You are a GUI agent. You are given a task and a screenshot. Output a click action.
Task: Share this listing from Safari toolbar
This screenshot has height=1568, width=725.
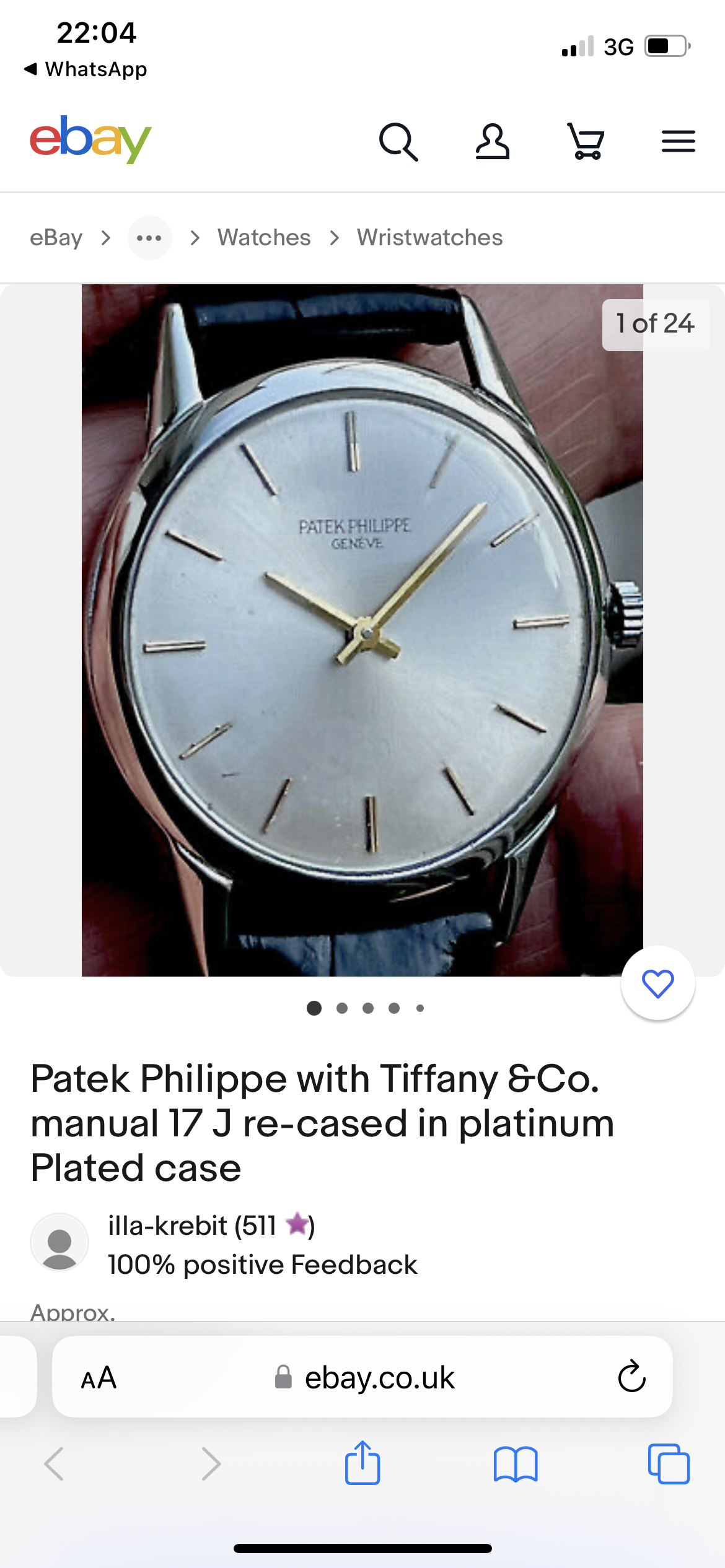click(x=362, y=1463)
